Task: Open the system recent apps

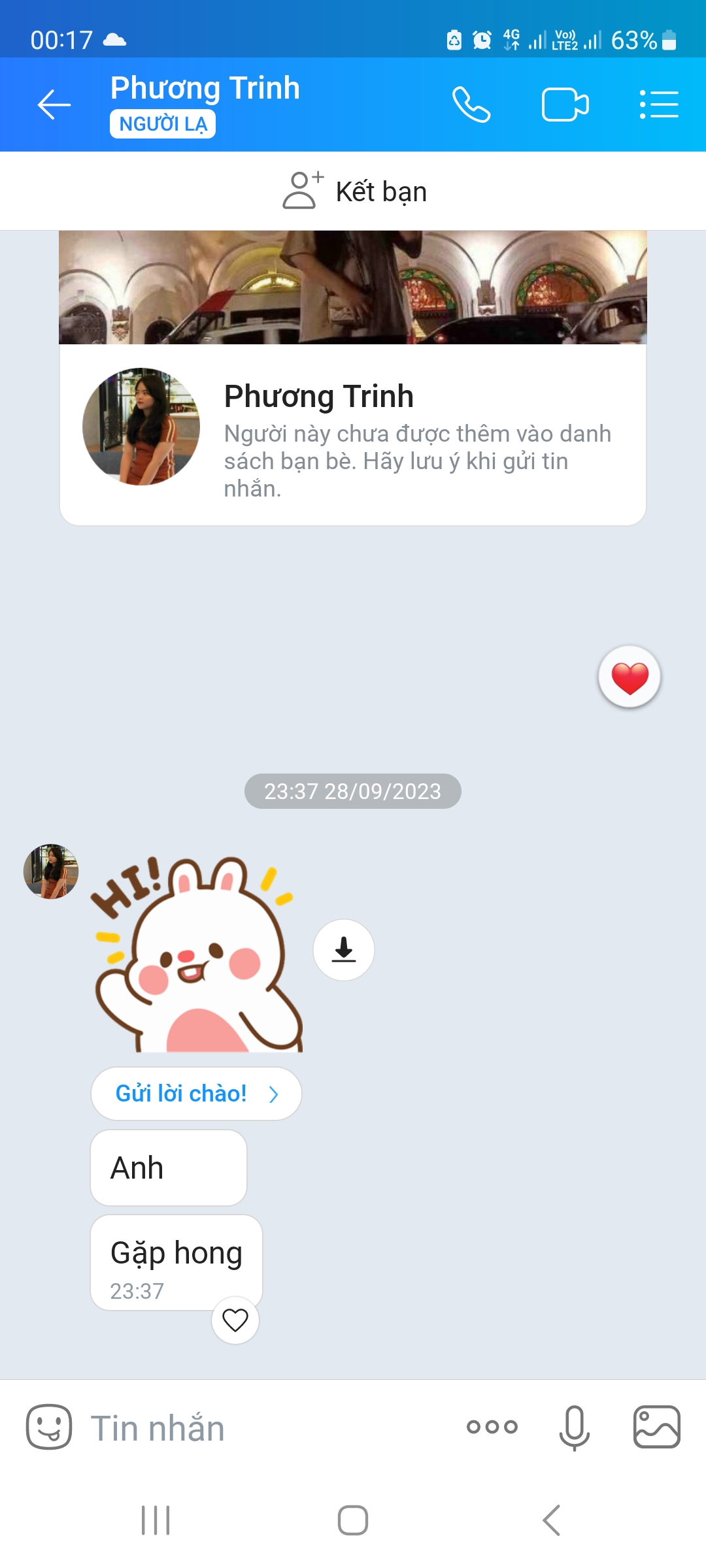Action: tap(156, 1520)
